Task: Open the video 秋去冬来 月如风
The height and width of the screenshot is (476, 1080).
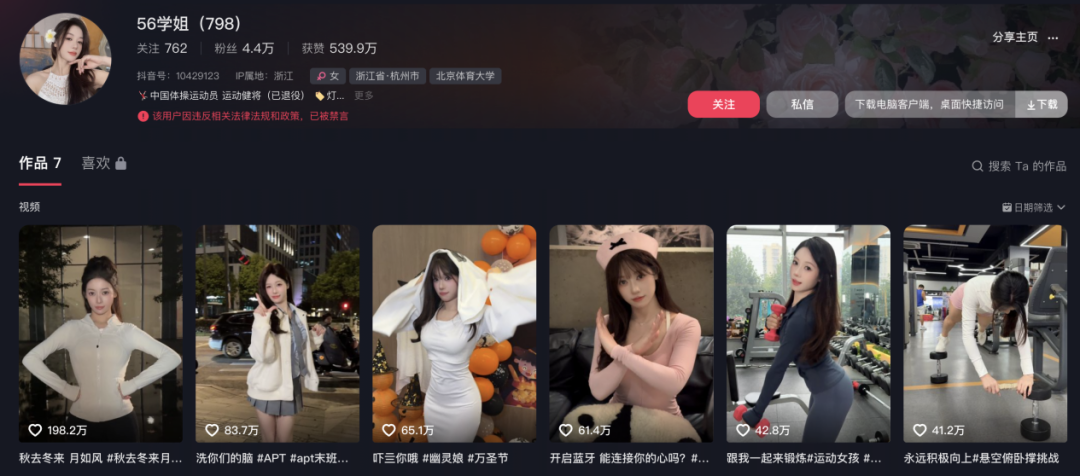Action: point(100,333)
